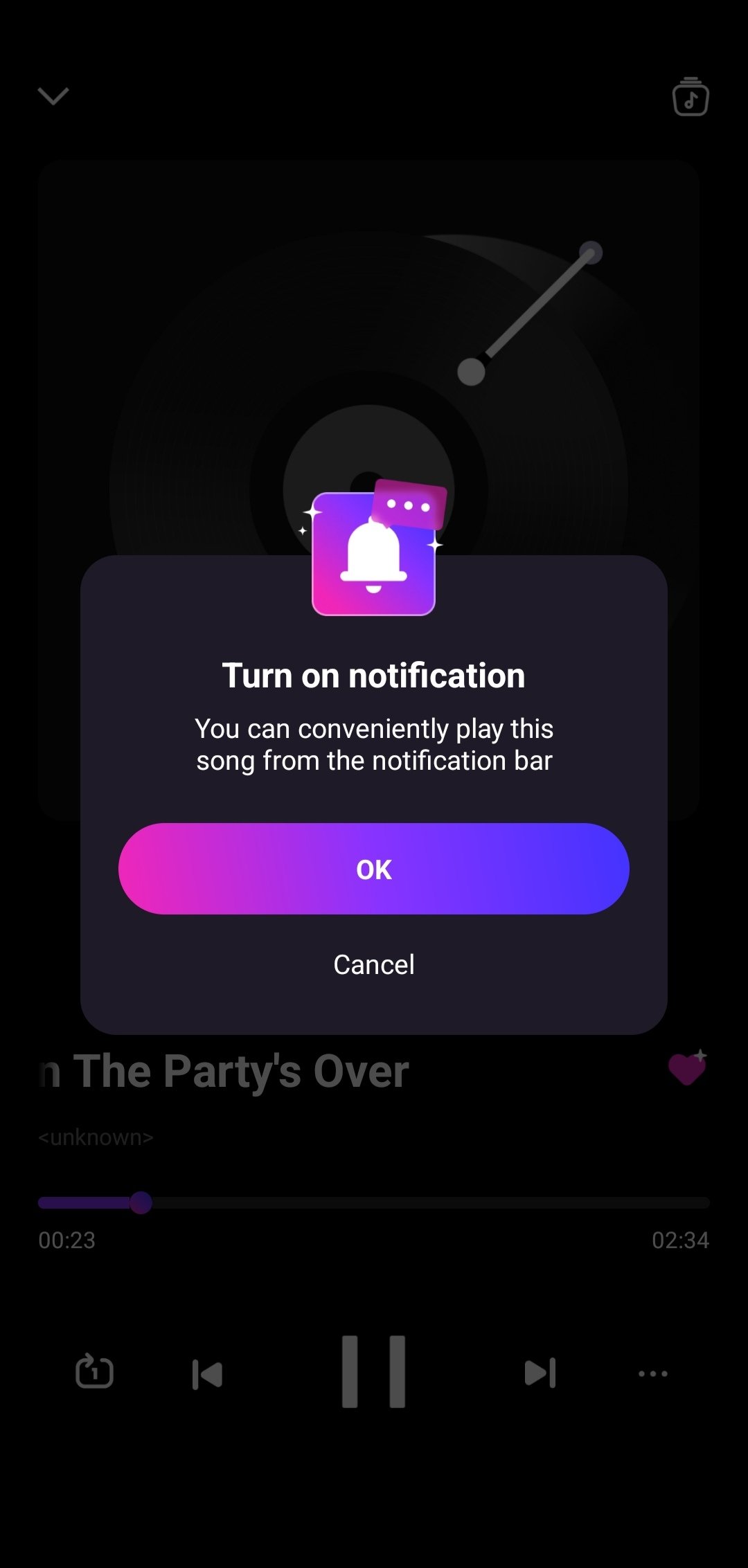Skip to the next track
Viewport: 748px width, 1568px height.
click(540, 1373)
